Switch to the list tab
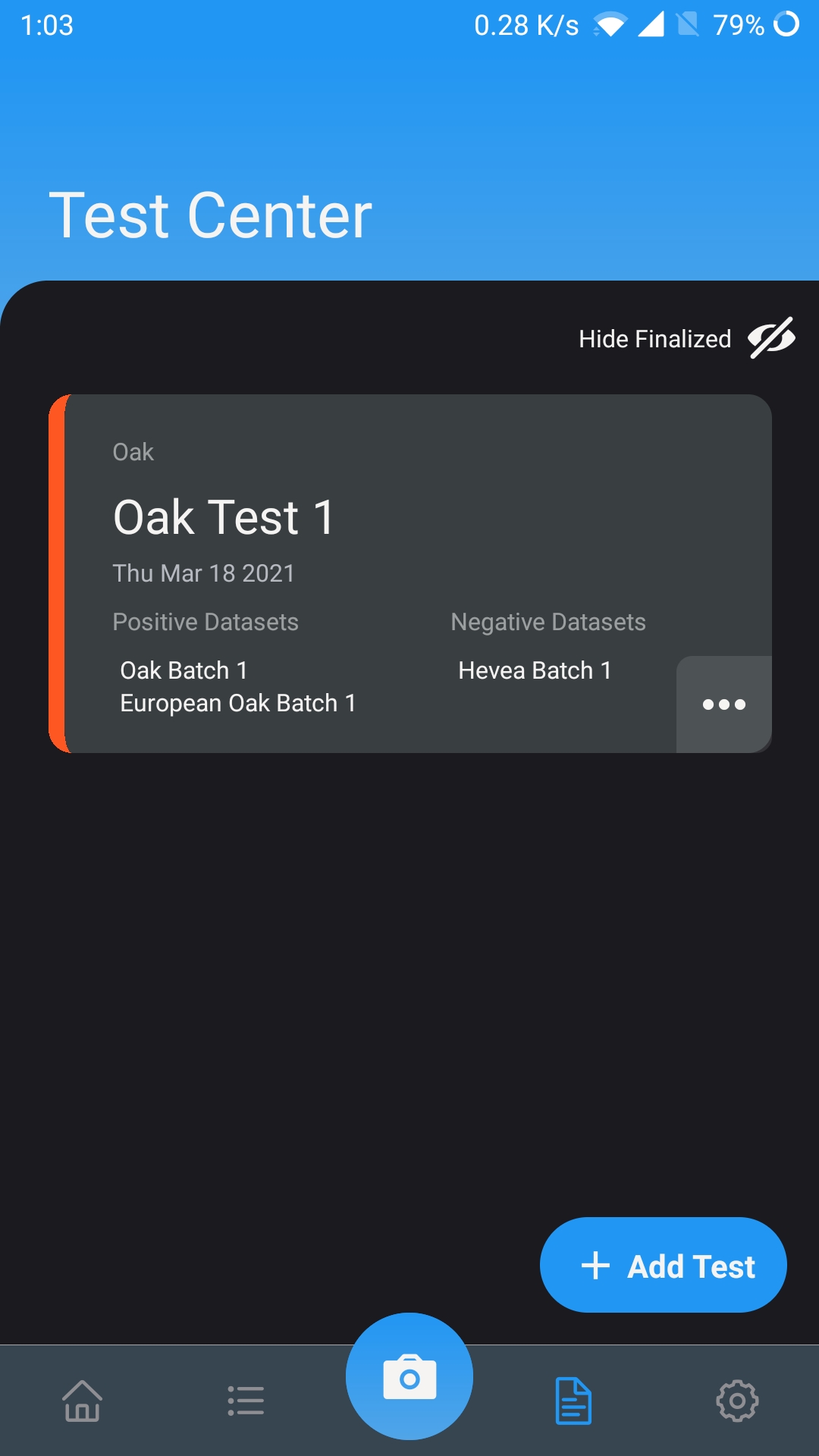The image size is (819, 1456). [x=246, y=1401]
